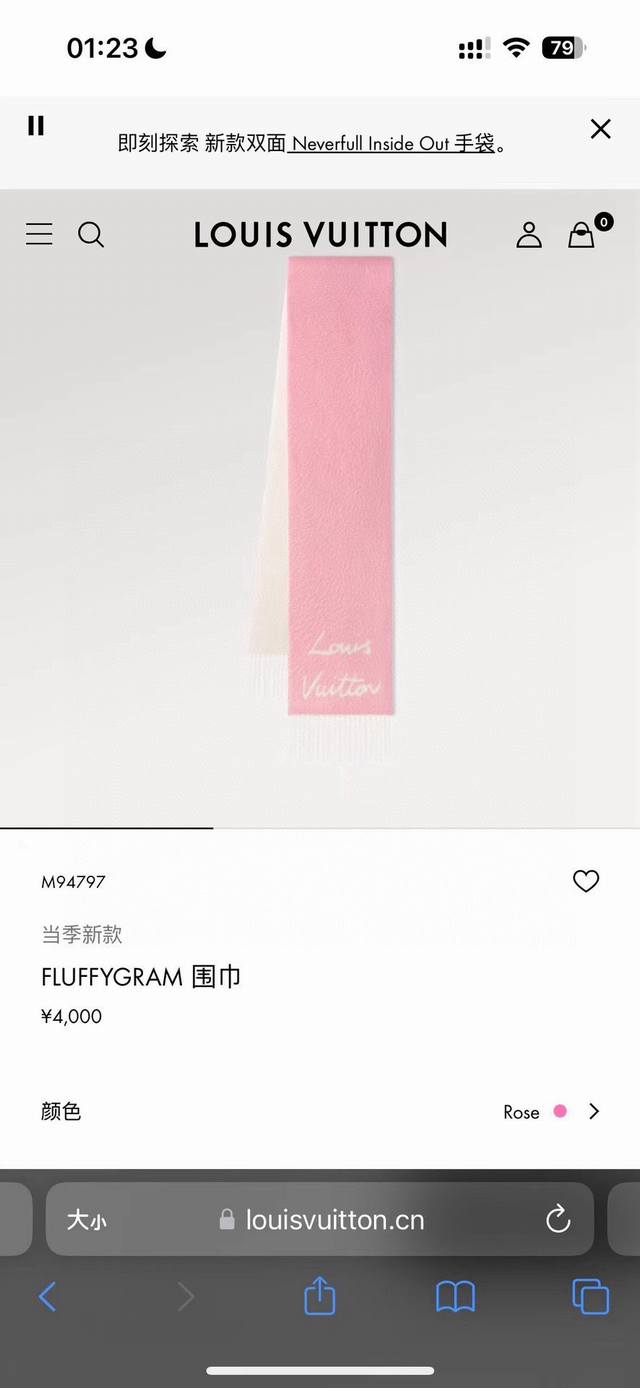Open the account profile icon
The width and height of the screenshot is (640, 1388).
(x=528, y=234)
